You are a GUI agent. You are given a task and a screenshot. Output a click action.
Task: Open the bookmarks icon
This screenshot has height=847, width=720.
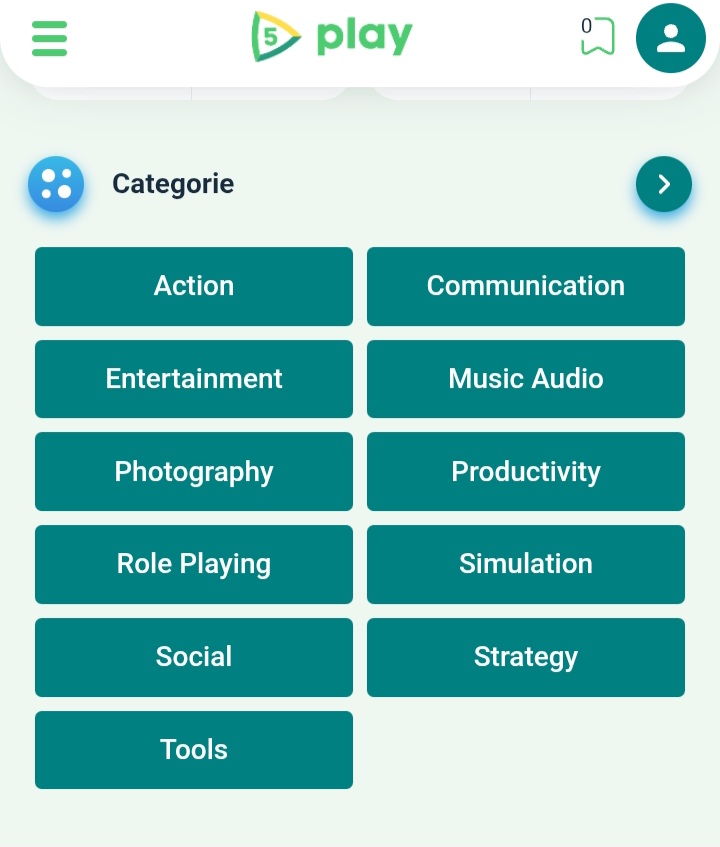[x=597, y=37]
